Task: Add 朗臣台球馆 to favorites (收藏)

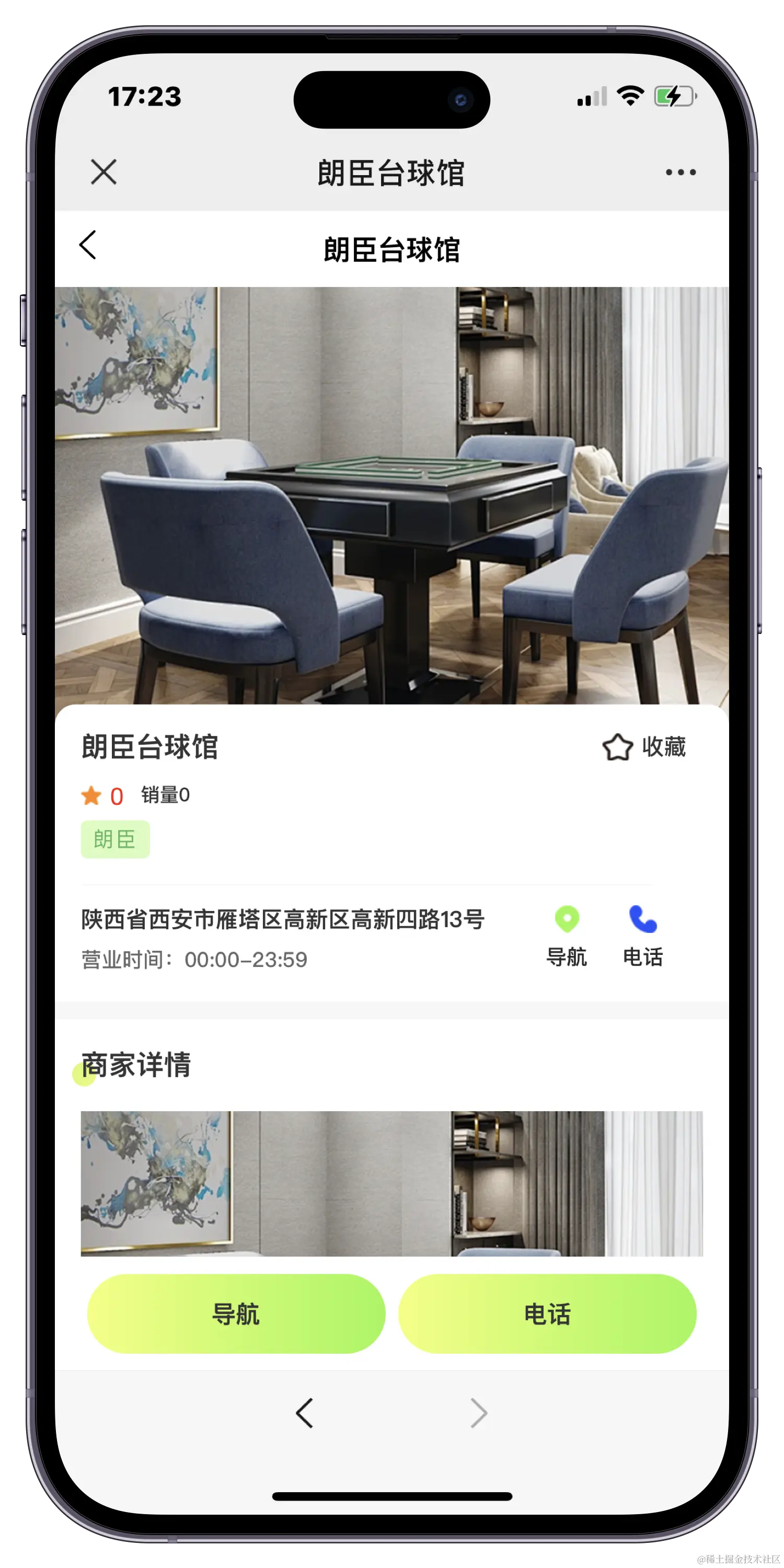Action: coord(644,747)
